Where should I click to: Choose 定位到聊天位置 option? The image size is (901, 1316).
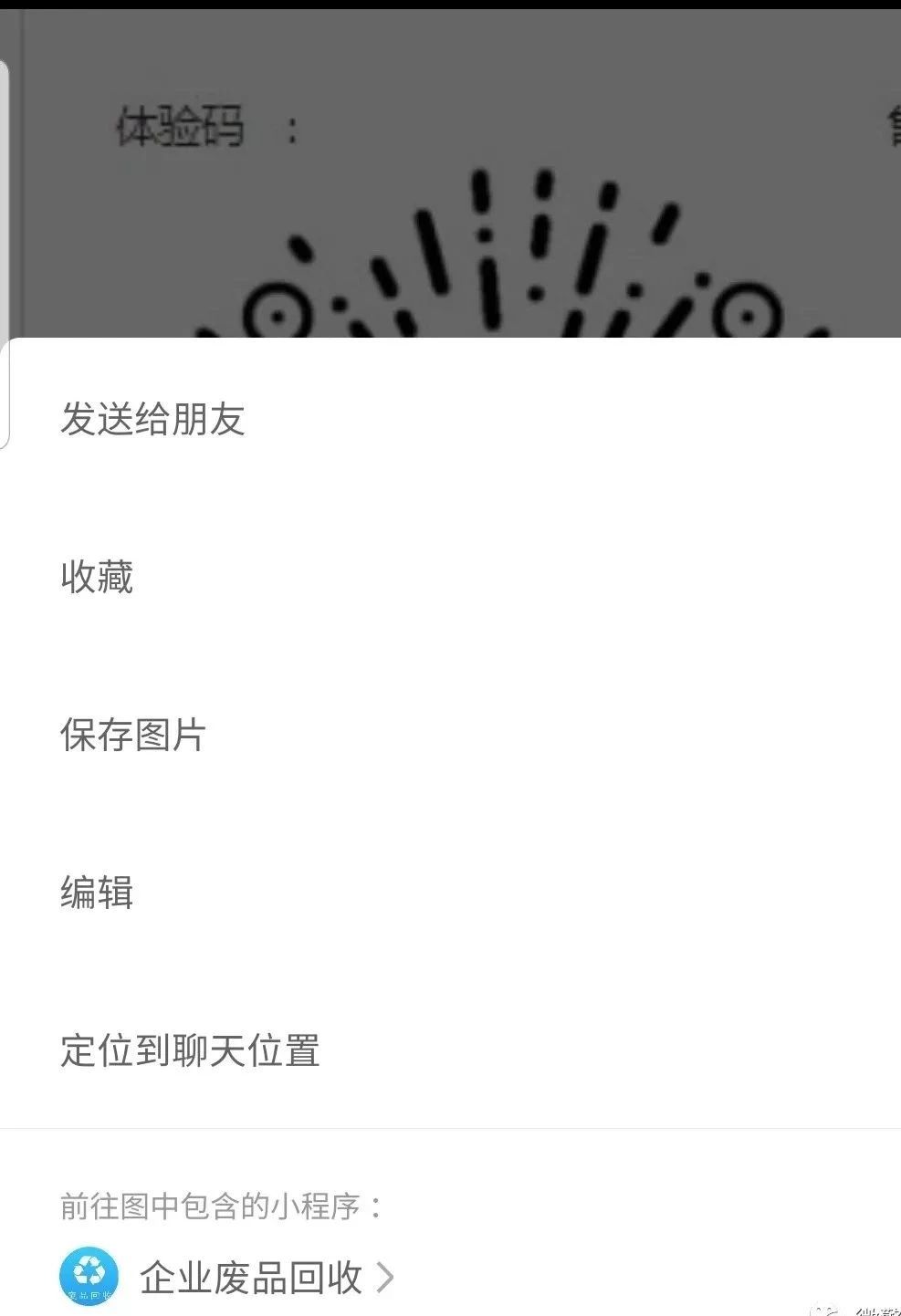click(x=190, y=1052)
